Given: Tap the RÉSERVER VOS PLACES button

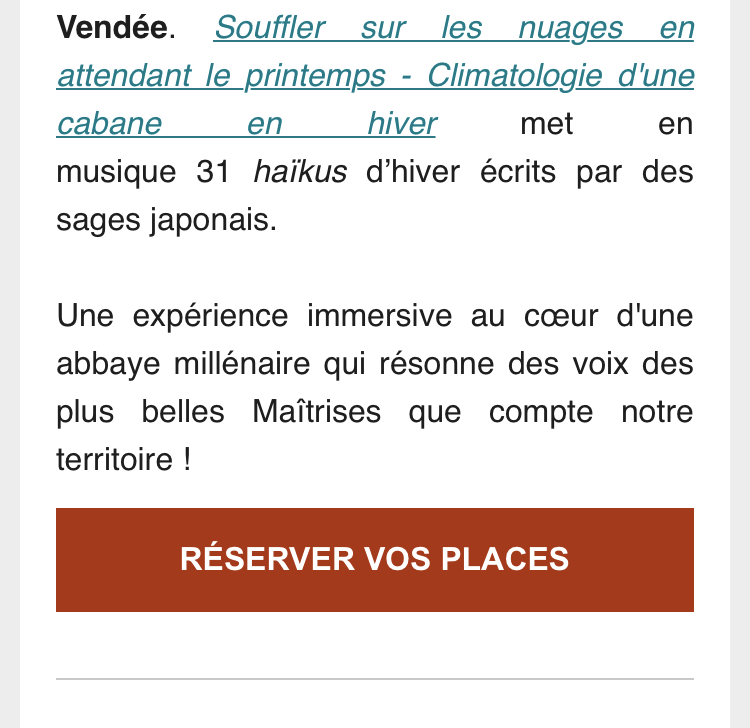Looking at the screenshot, I should coord(375,559).
